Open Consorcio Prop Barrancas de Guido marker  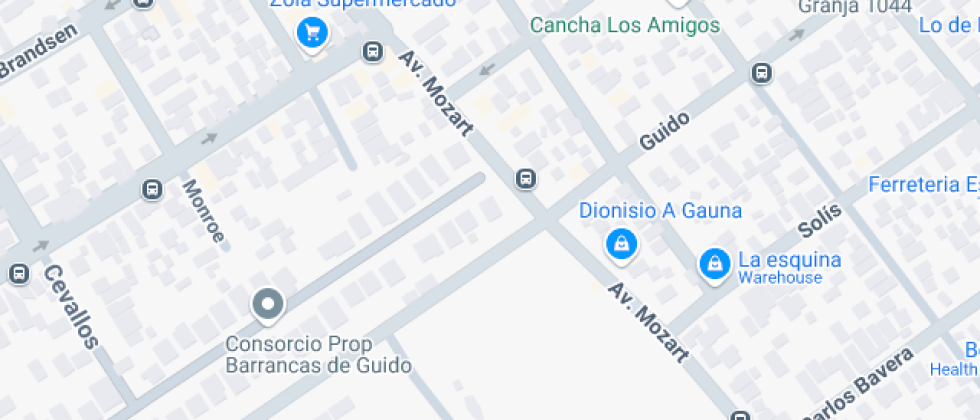click(267, 305)
